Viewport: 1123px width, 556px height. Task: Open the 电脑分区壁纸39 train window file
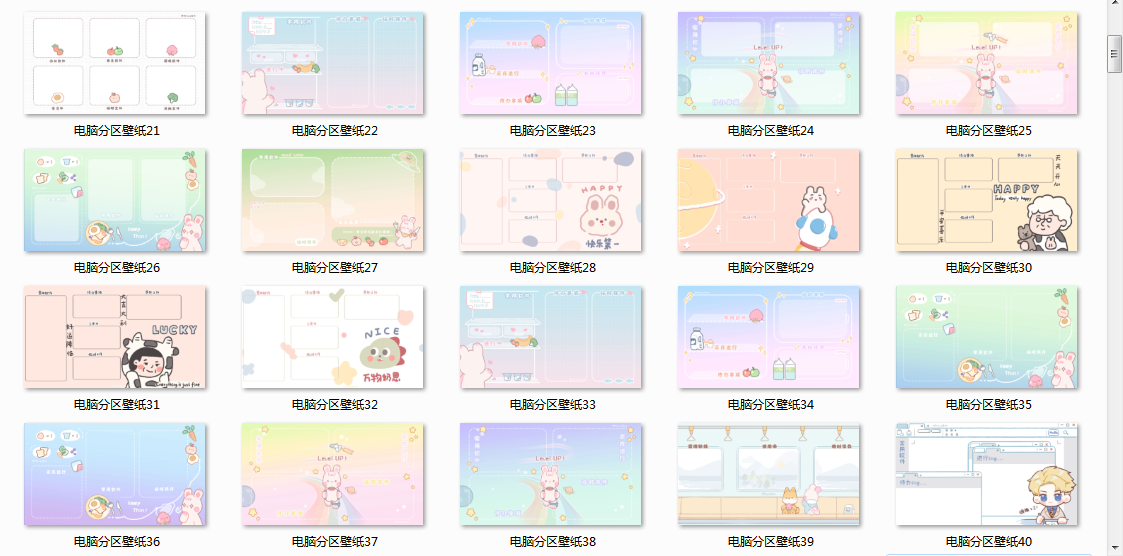click(x=769, y=474)
